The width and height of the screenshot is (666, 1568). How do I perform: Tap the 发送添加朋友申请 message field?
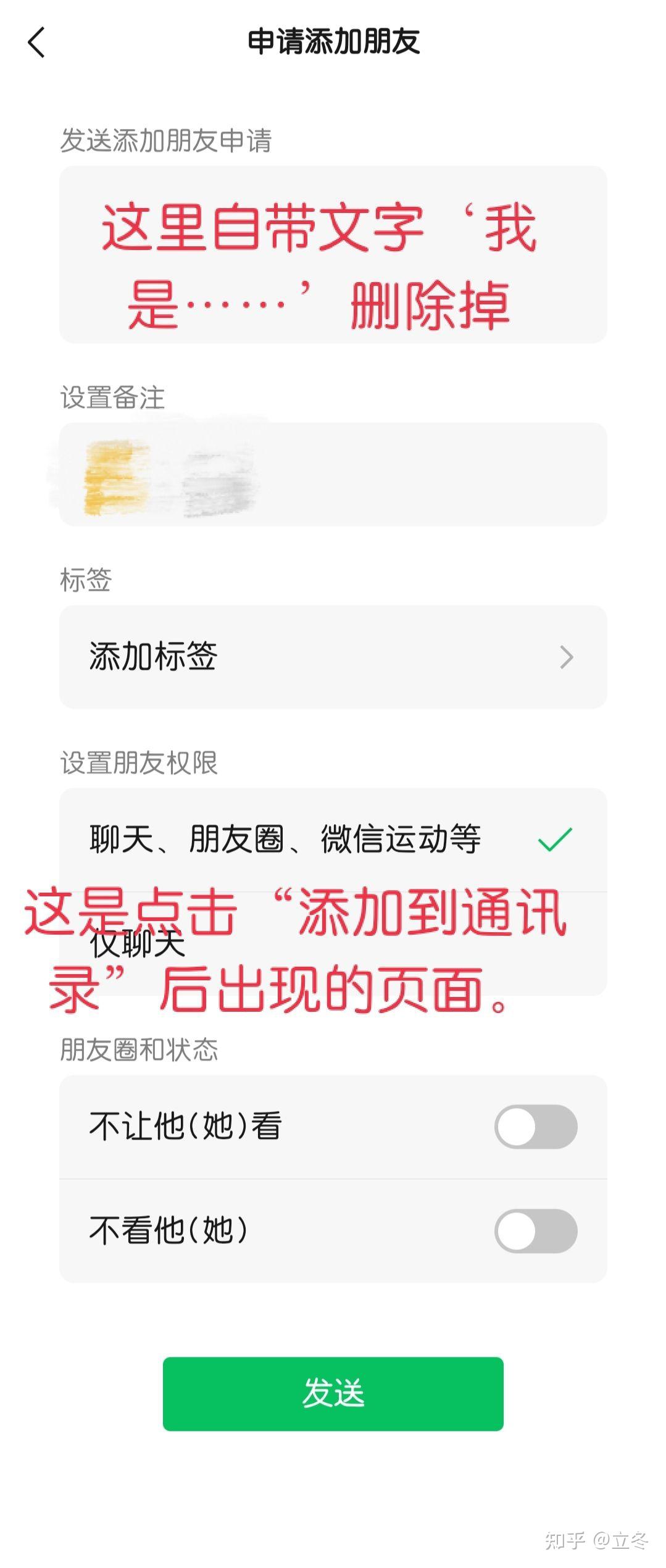point(333,254)
